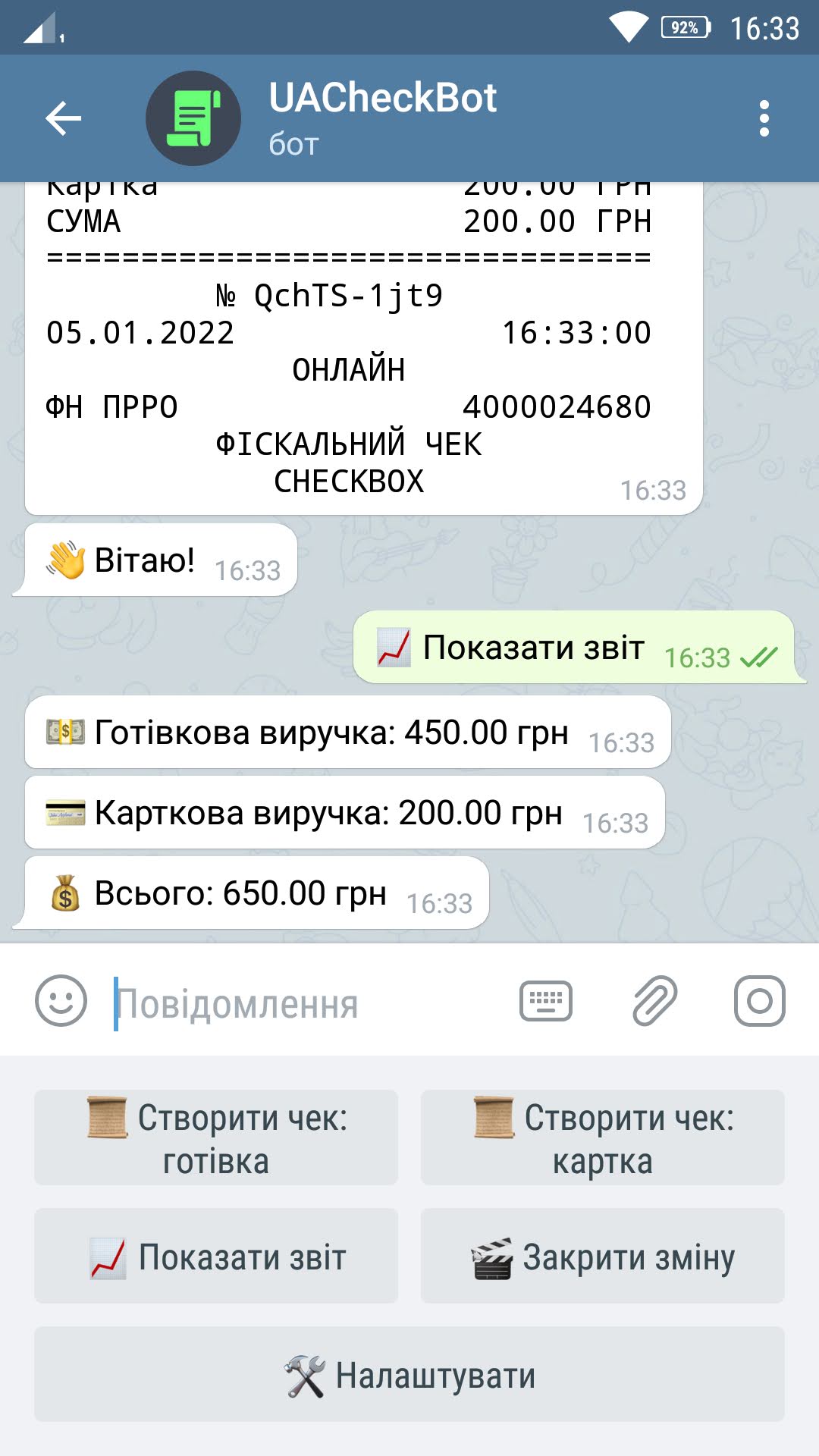
Task: Focus the Повідомлення message field
Action: point(303,1003)
